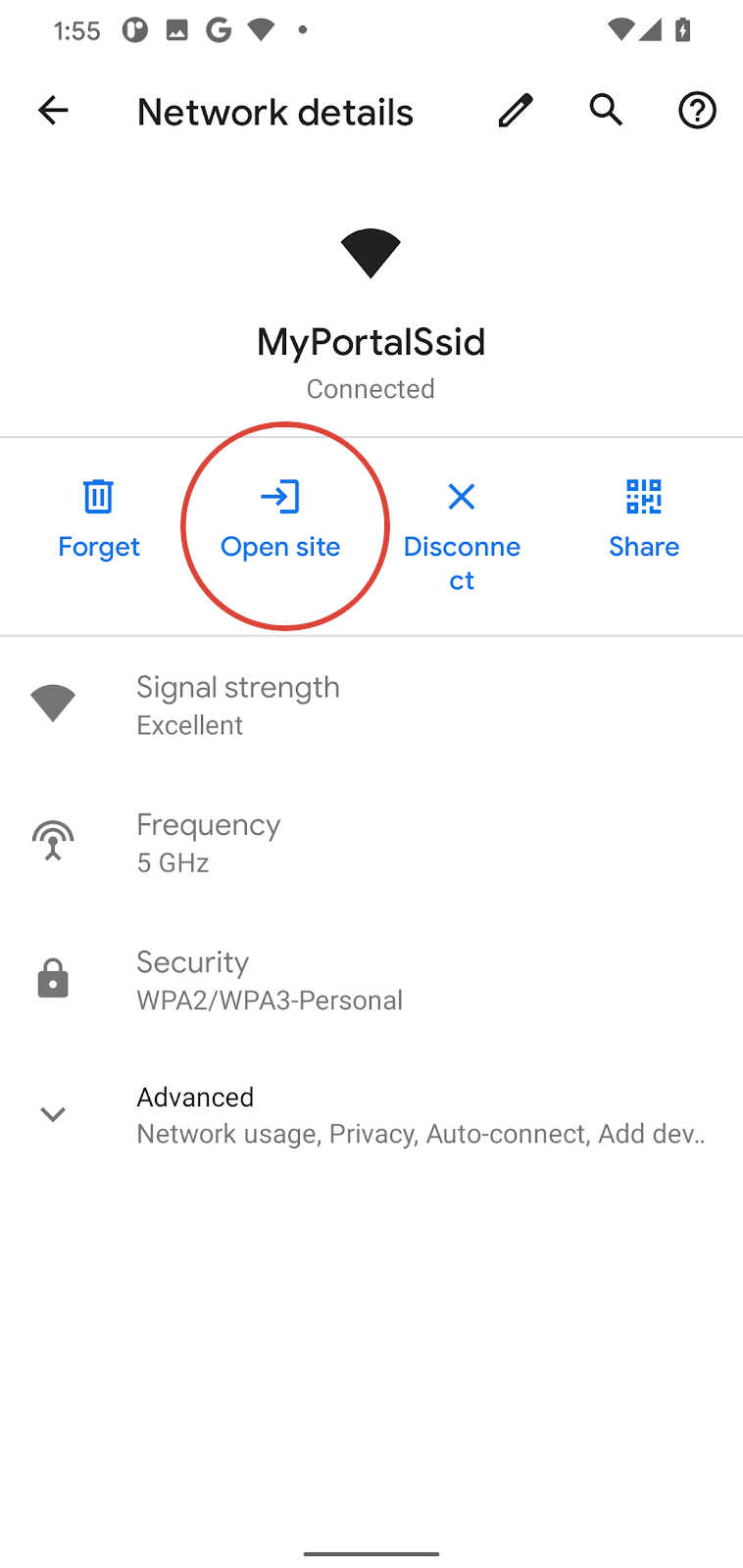Tap the Open site label

coord(280,546)
